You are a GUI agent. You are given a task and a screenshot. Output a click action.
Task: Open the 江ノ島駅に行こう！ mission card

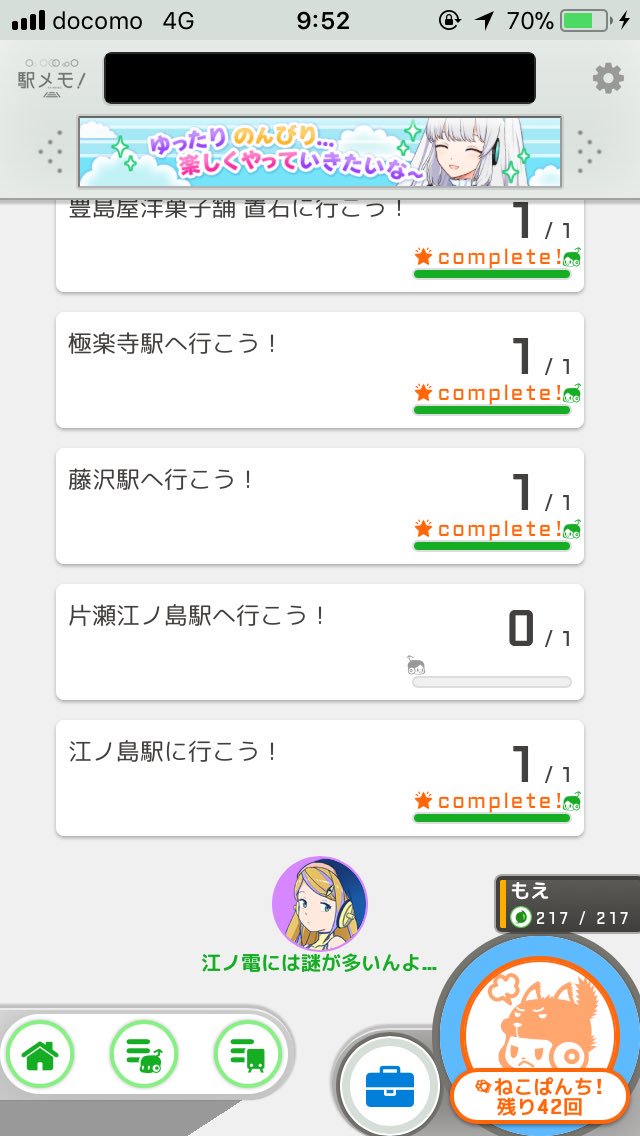(x=320, y=777)
